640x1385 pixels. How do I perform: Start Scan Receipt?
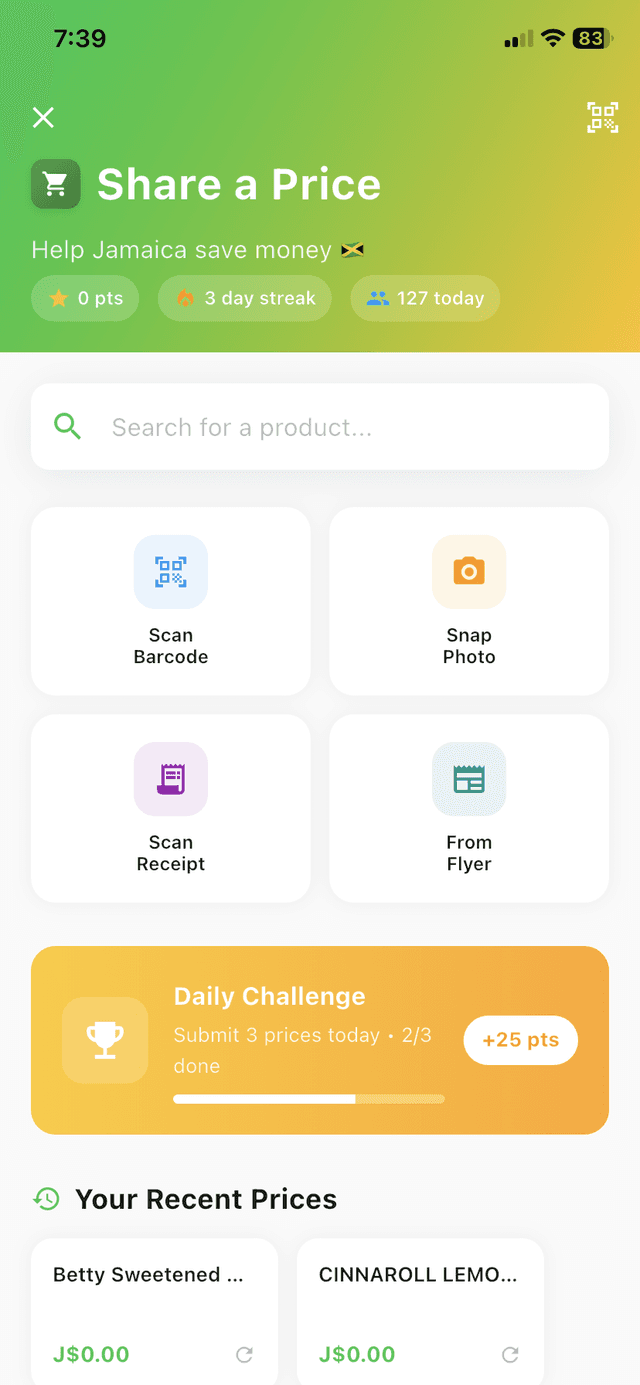point(171,808)
